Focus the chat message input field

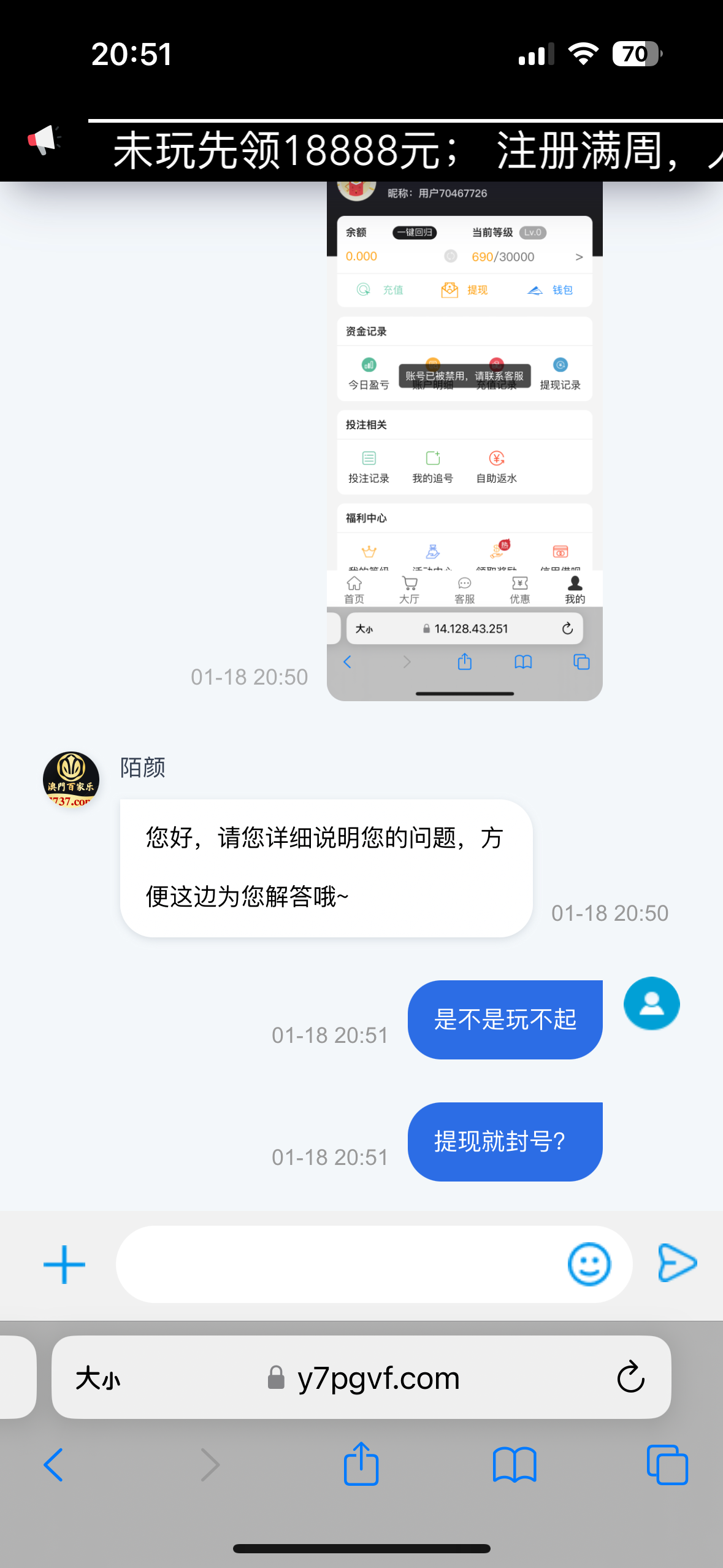337,1264
